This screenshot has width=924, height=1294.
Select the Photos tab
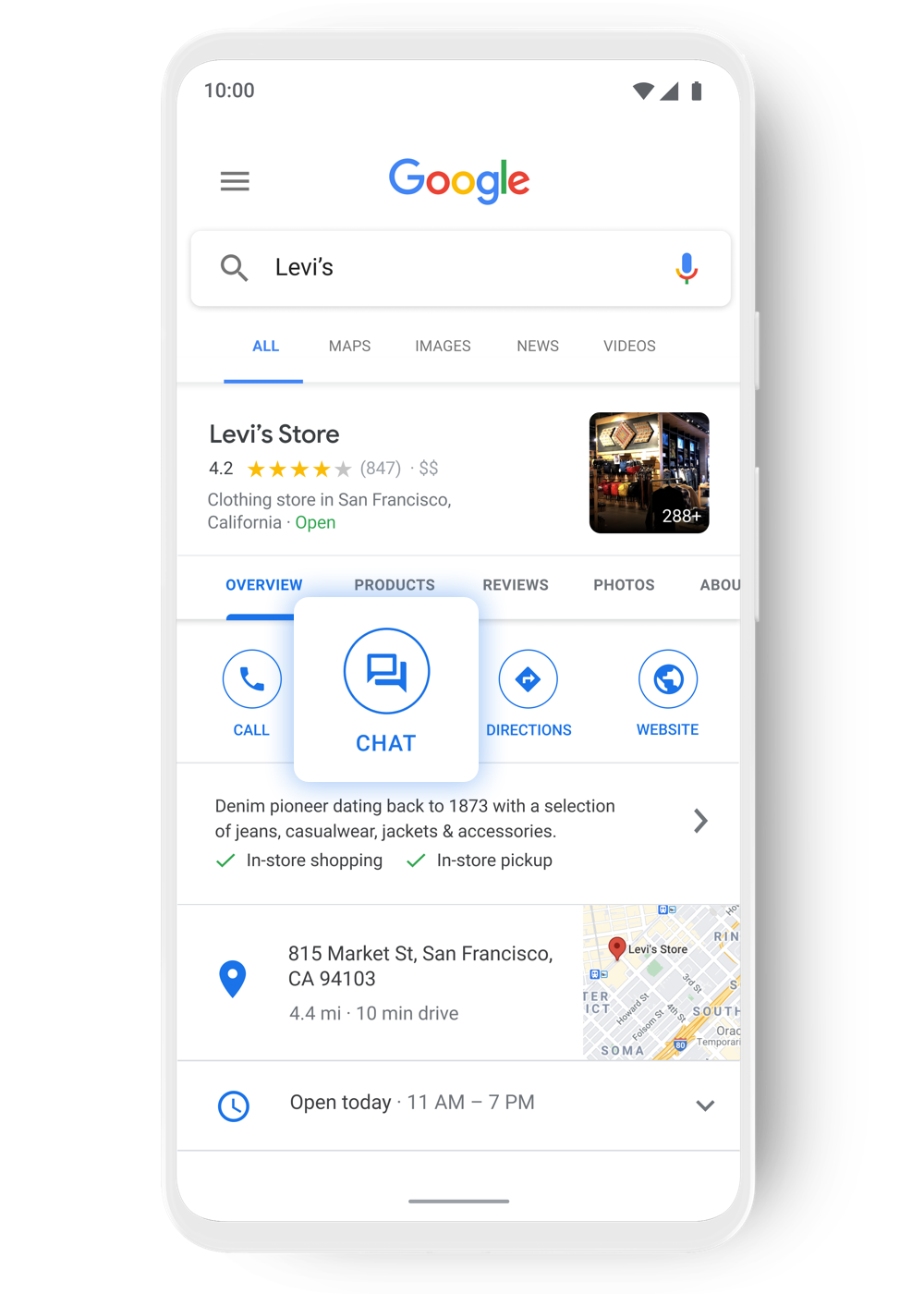[624, 585]
